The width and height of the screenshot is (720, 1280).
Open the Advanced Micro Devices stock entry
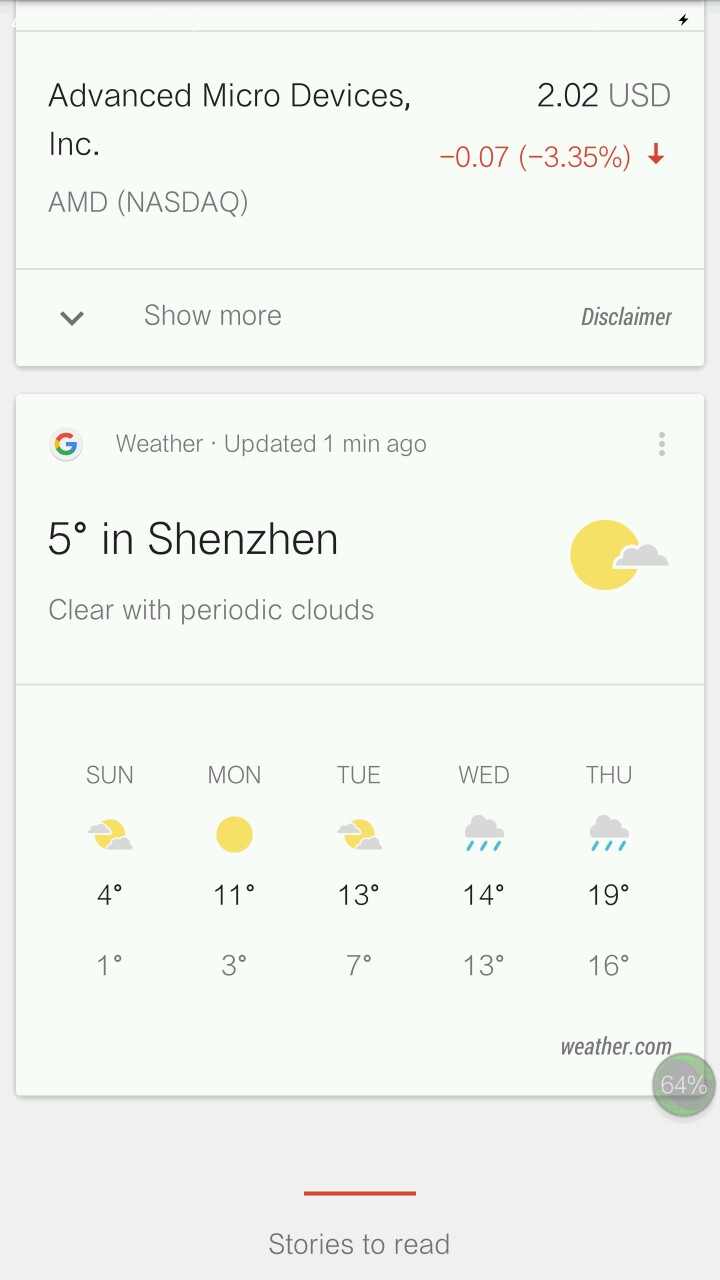pos(360,150)
